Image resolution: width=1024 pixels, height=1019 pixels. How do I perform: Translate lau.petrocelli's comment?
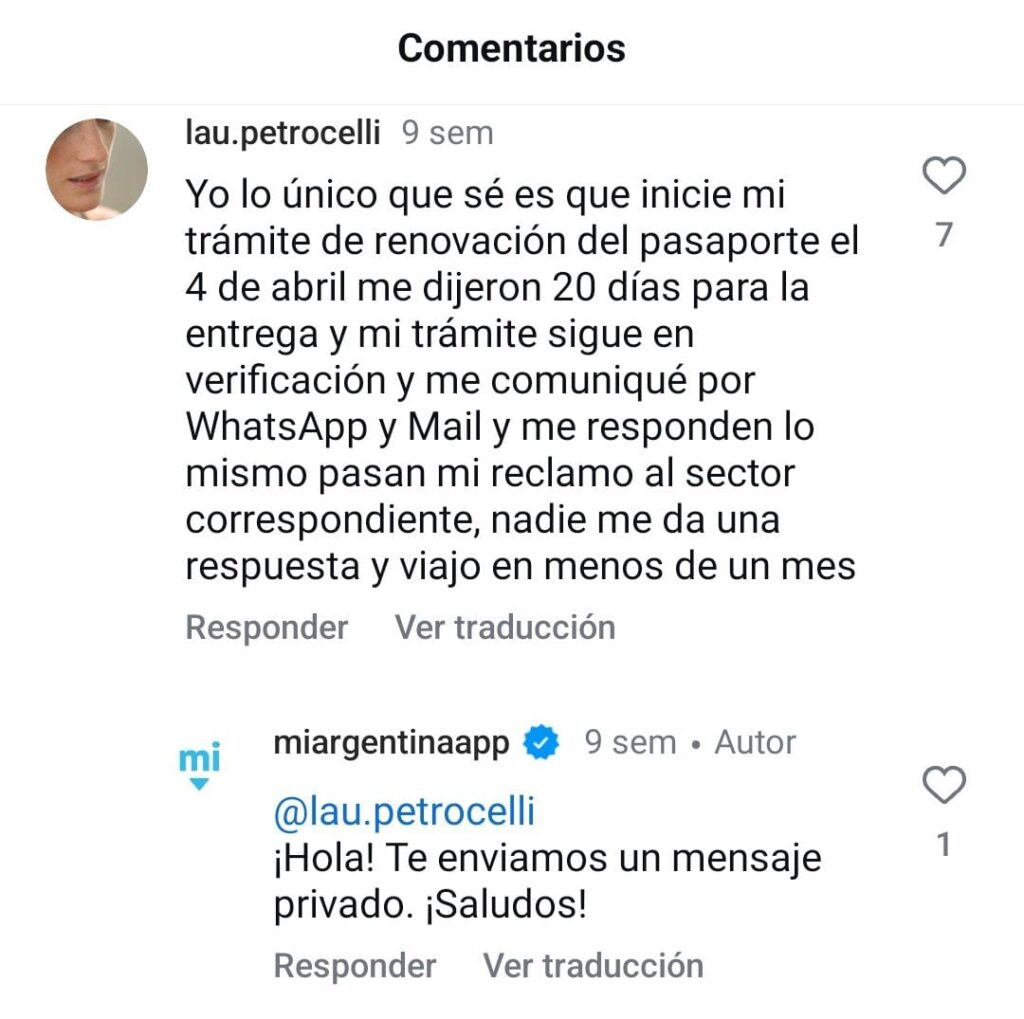tap(504, 628)
